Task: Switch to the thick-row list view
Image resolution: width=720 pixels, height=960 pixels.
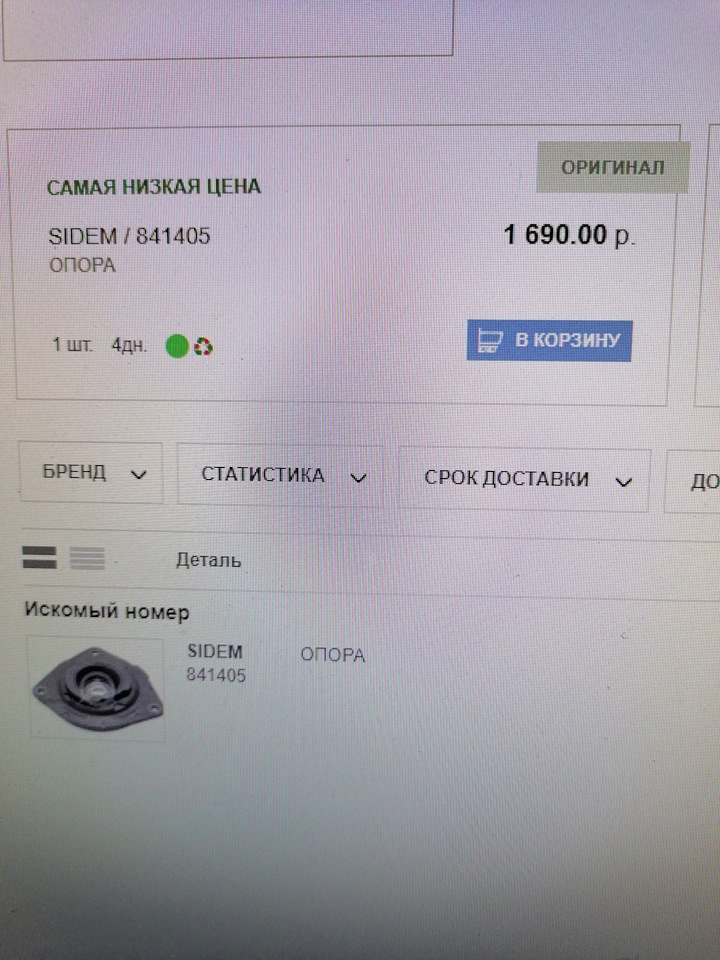Action: point(39,559)
